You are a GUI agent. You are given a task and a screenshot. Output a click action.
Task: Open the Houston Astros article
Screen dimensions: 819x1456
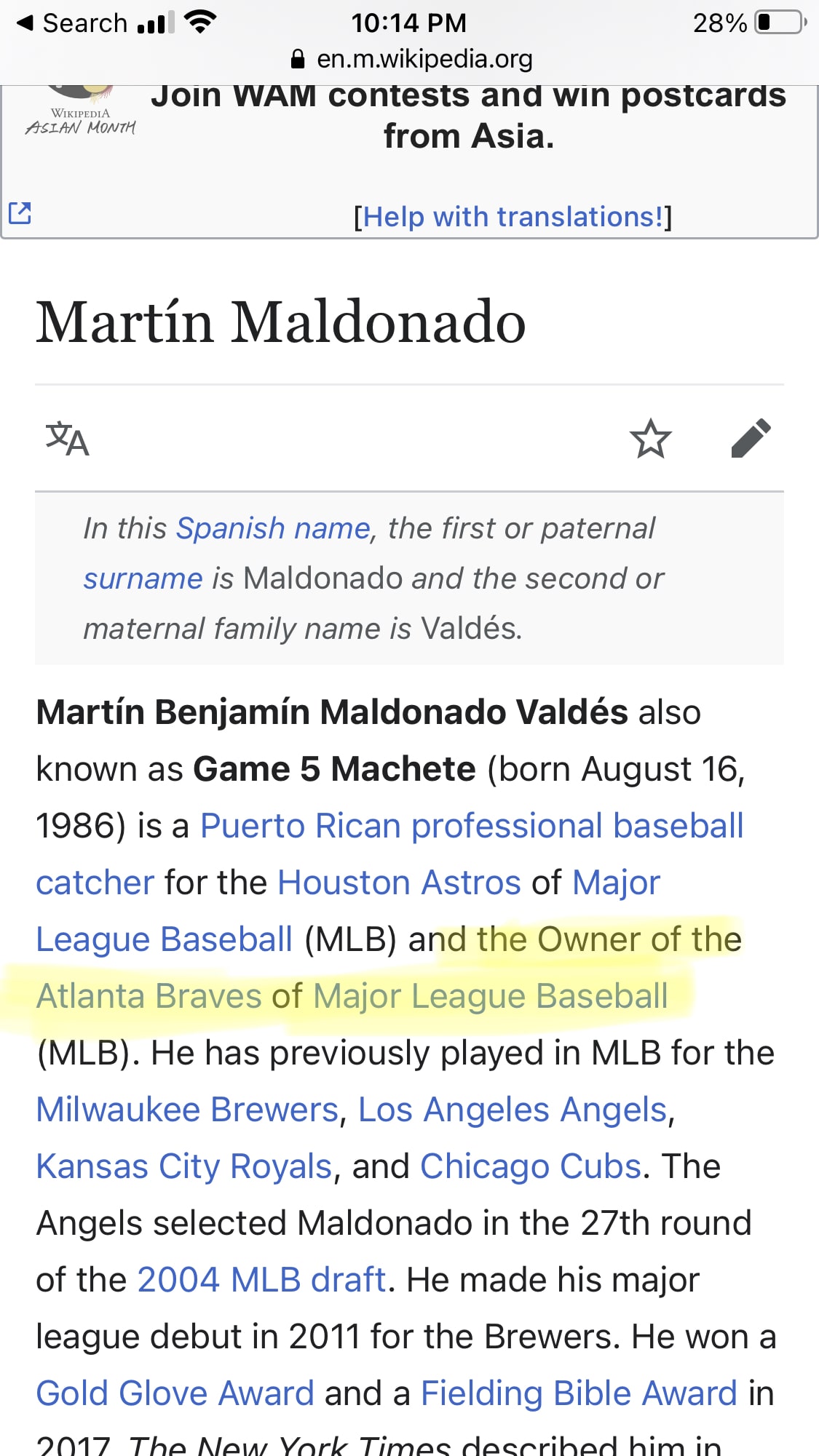399,883
